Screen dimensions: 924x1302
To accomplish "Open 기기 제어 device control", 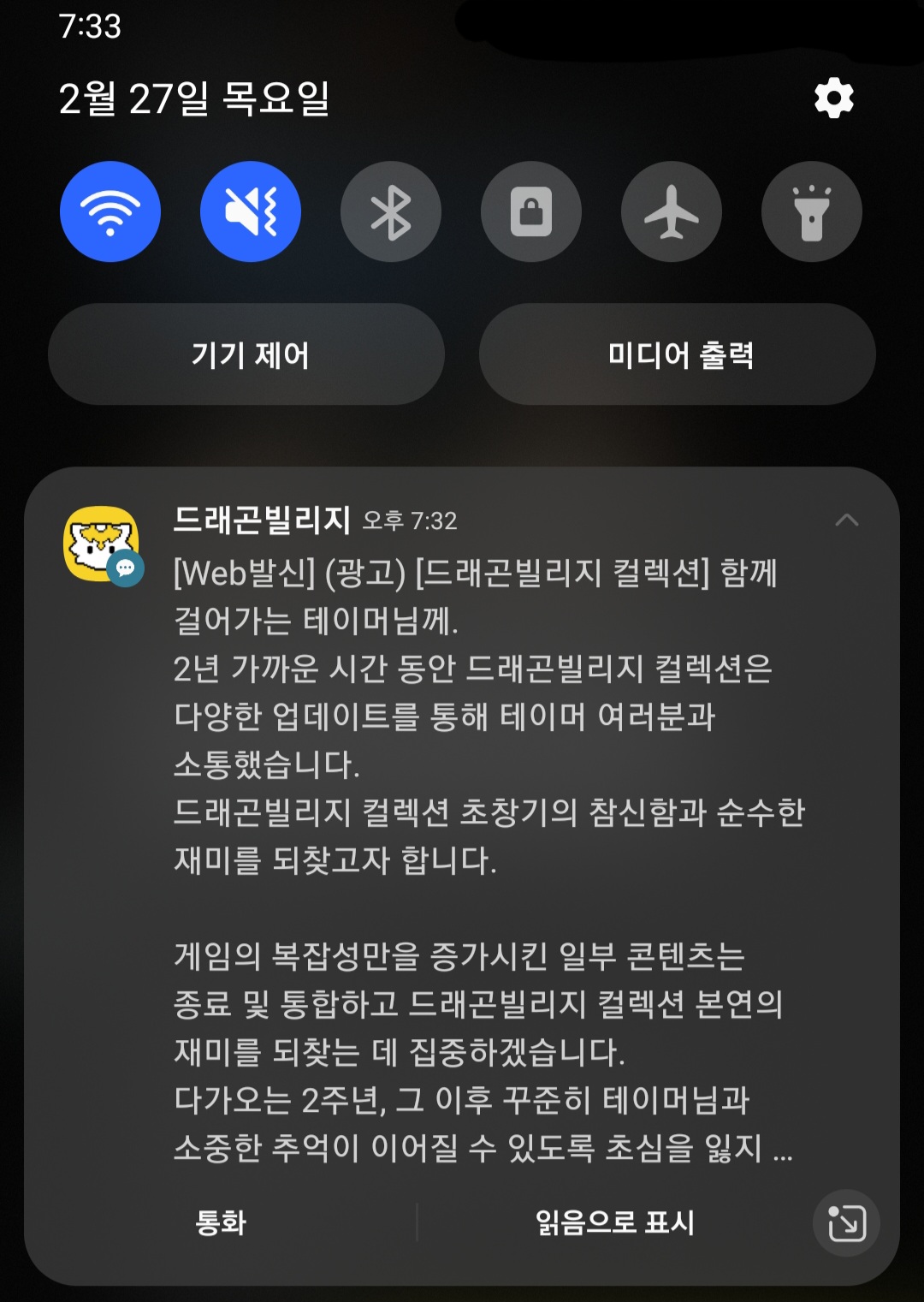I will [x=246, y=354].
